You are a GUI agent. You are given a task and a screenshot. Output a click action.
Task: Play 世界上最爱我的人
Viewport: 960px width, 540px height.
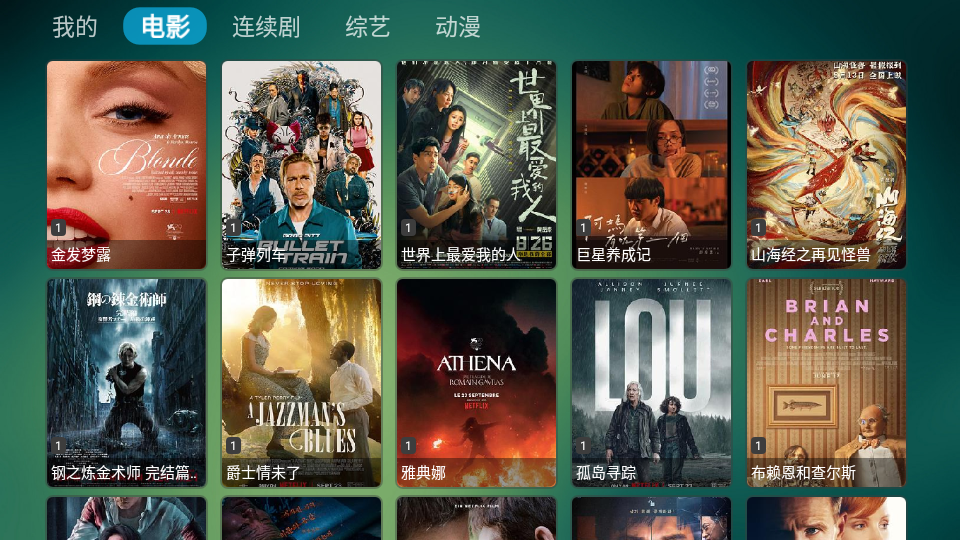tap(476, 165)
